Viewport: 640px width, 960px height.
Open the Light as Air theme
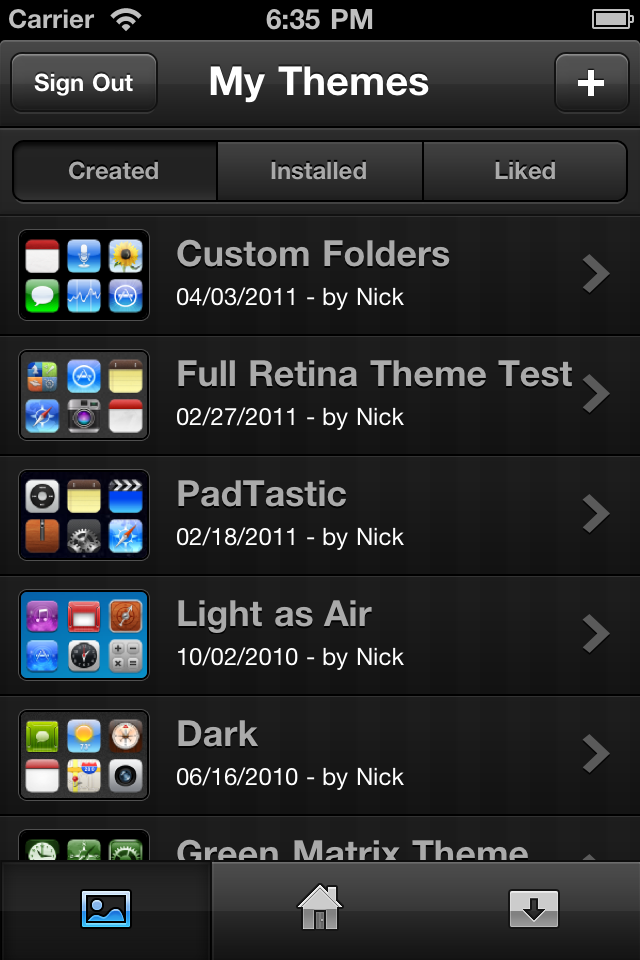coord(320,635)
